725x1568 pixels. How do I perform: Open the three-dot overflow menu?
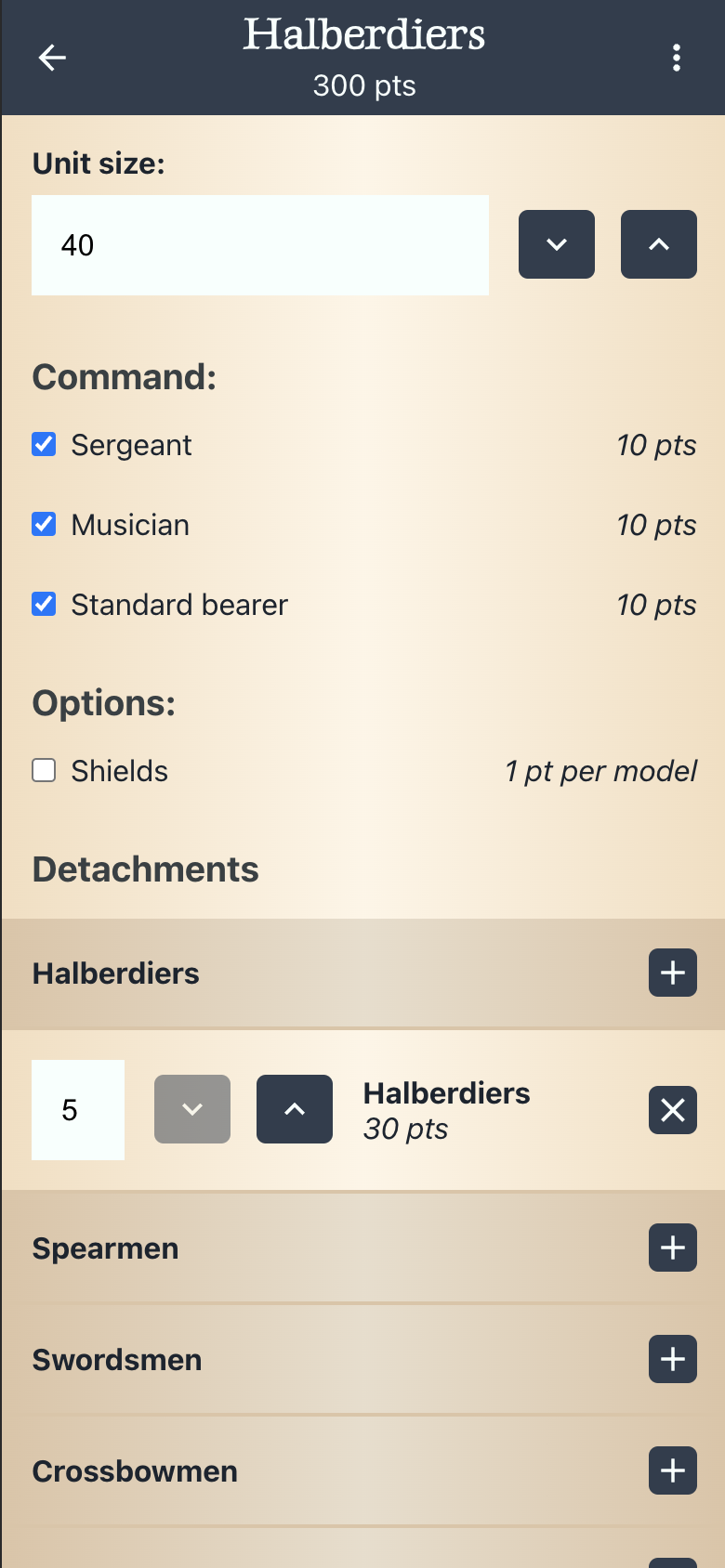click(677, 58)
